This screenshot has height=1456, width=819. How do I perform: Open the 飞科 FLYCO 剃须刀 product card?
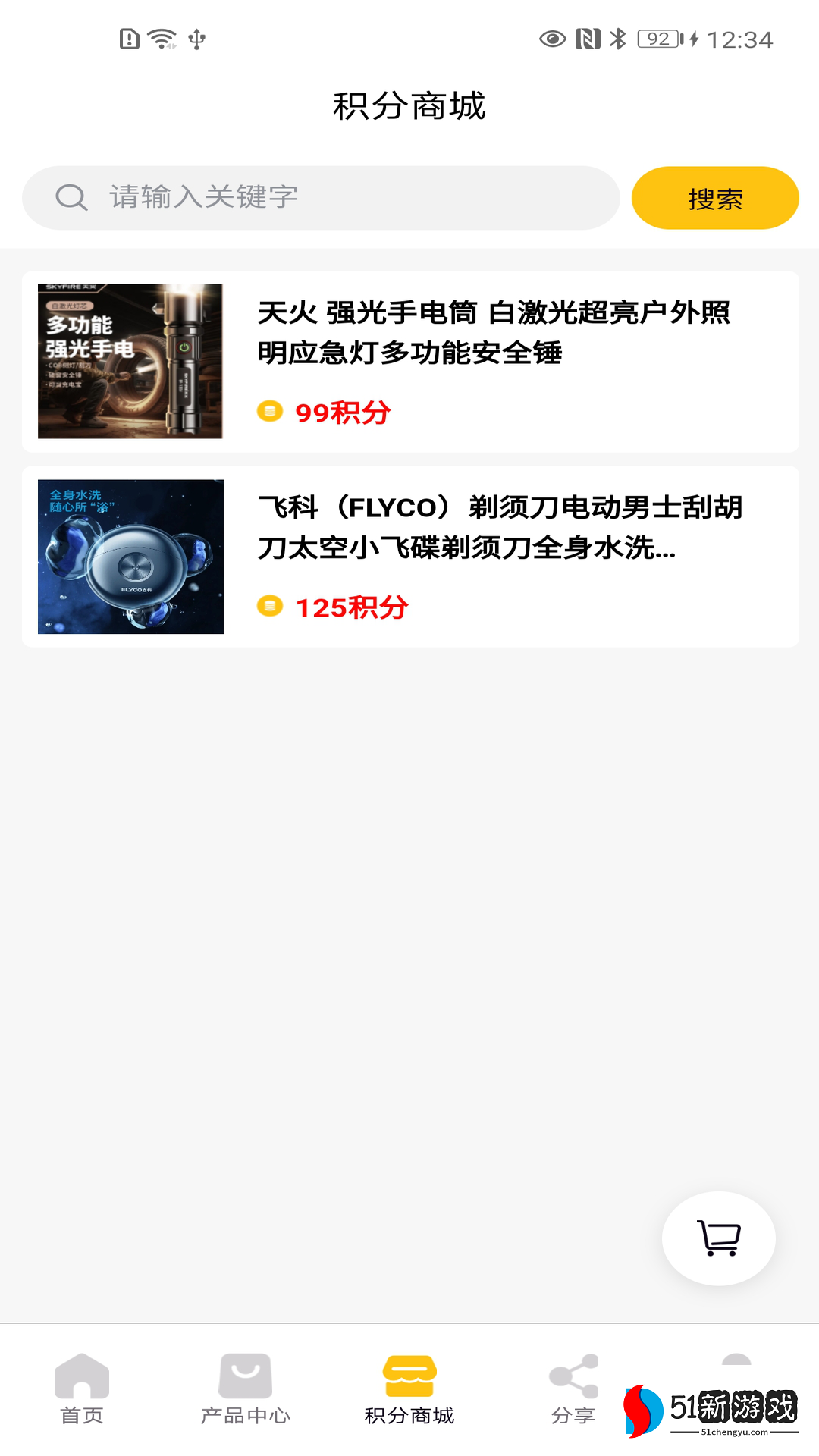(410, 557)
